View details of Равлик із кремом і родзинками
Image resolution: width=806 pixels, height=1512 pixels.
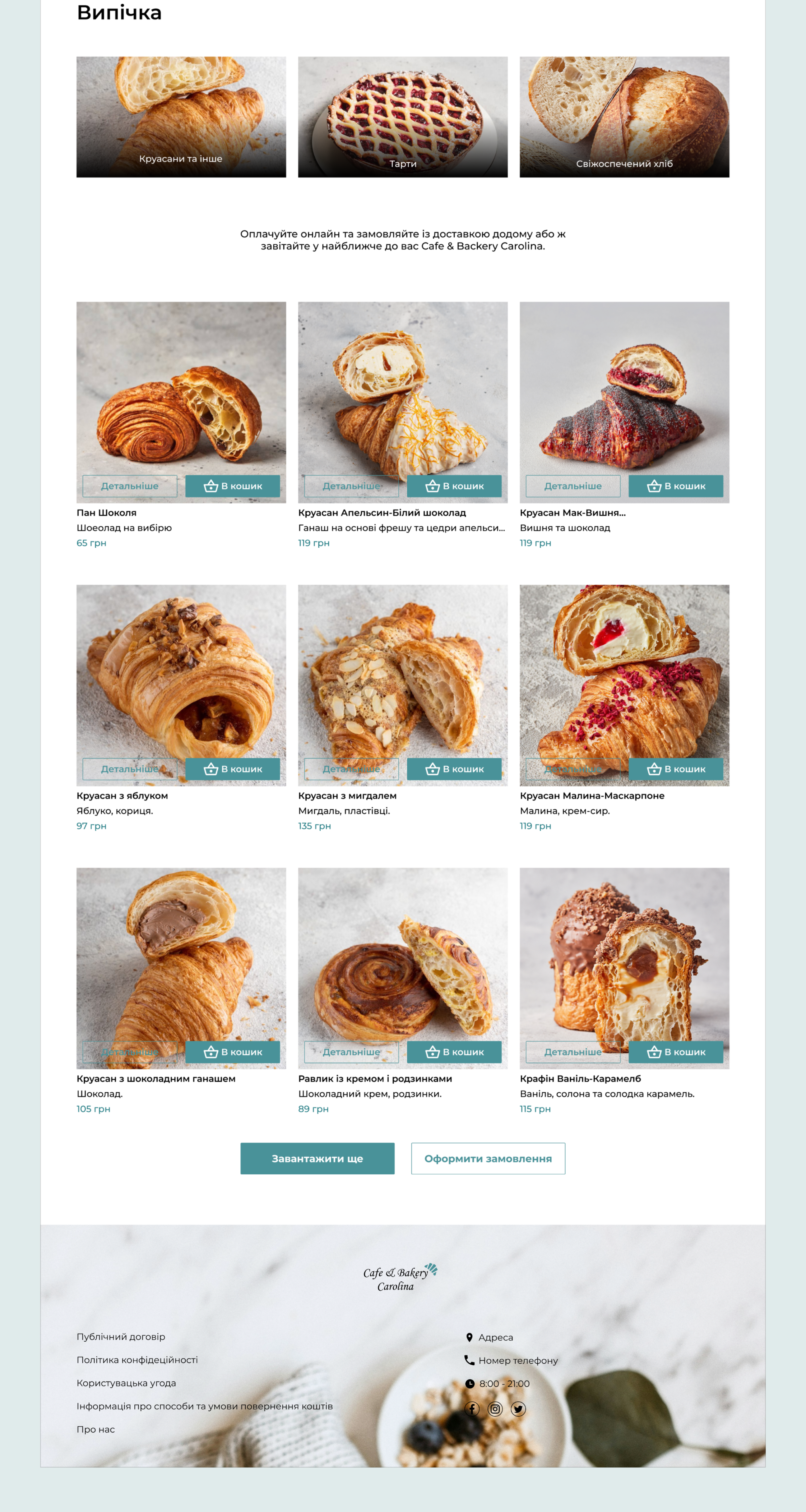click(x=351, y=1052)
